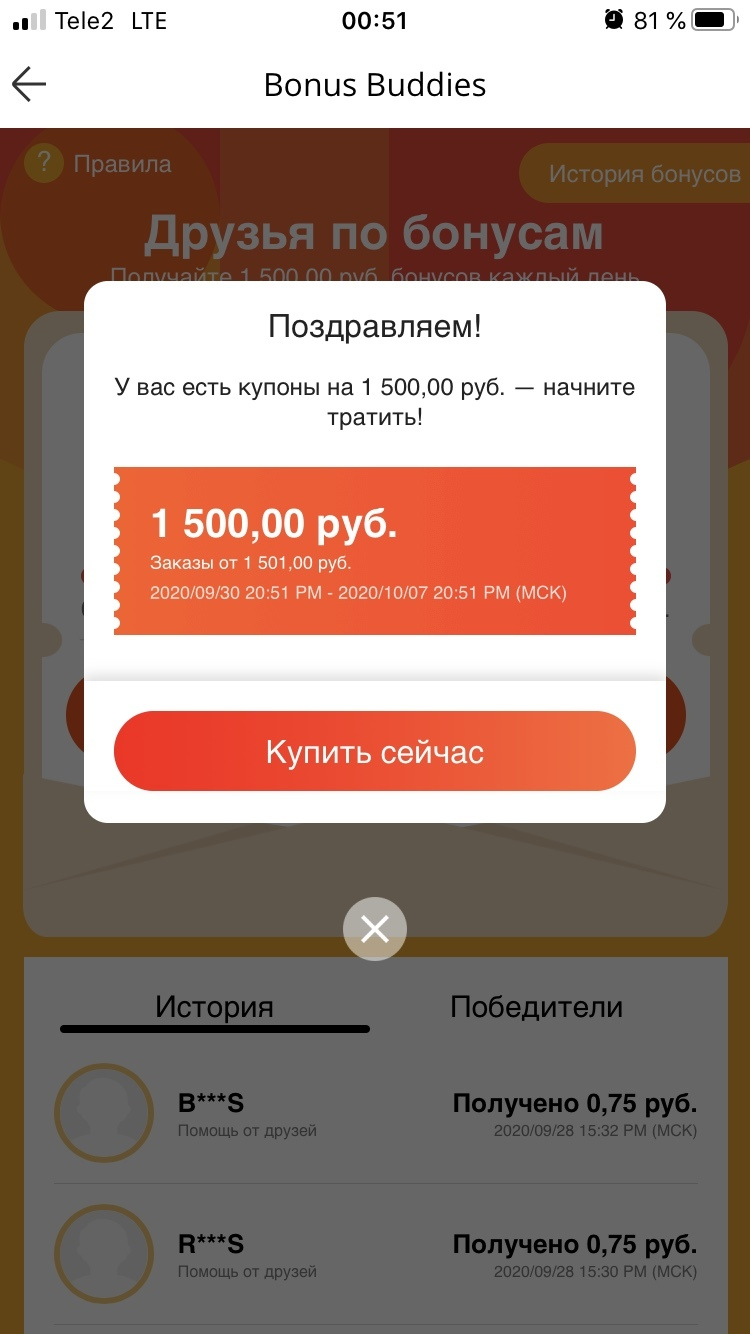
Task: Go back using the arrow icon
Action: [29, 85]
